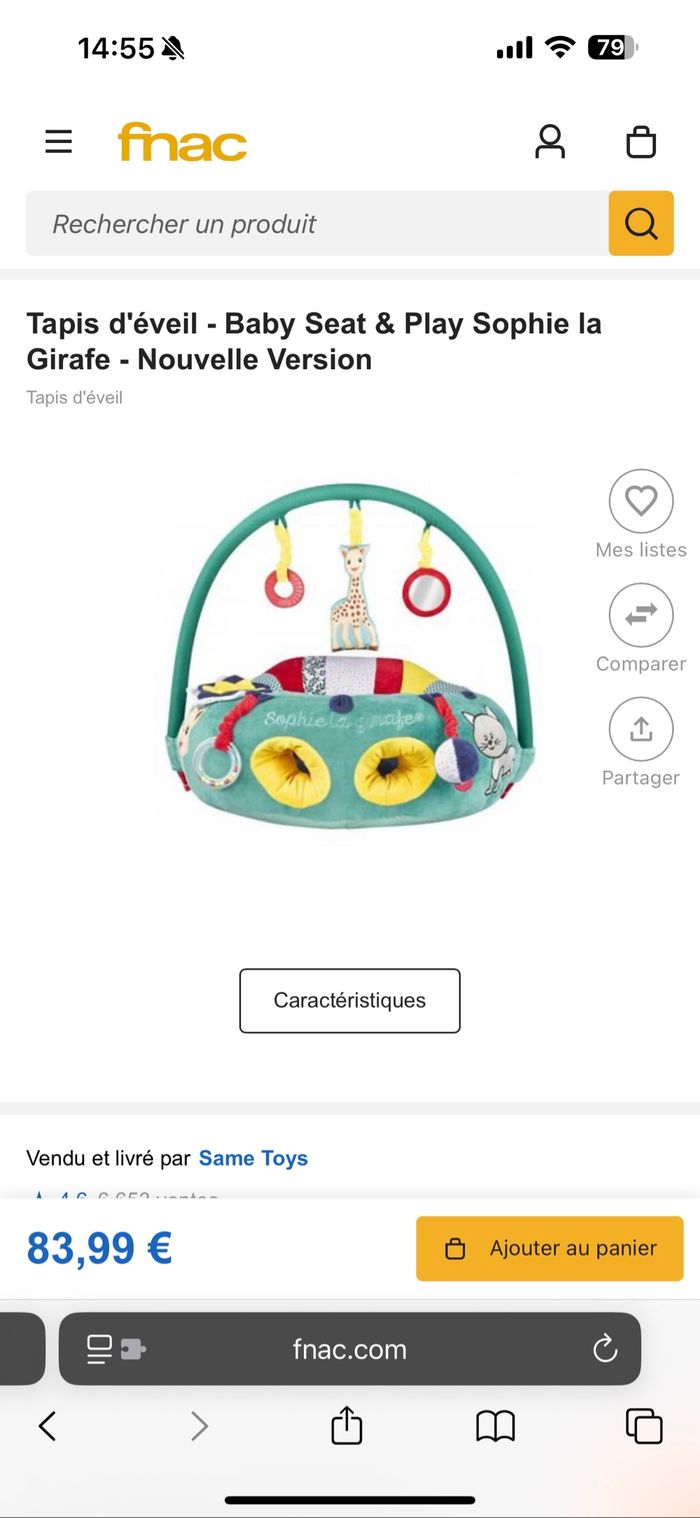Select Comparer for this product
Viewport: 700px width, 1518px height.
tap(641, 616)
